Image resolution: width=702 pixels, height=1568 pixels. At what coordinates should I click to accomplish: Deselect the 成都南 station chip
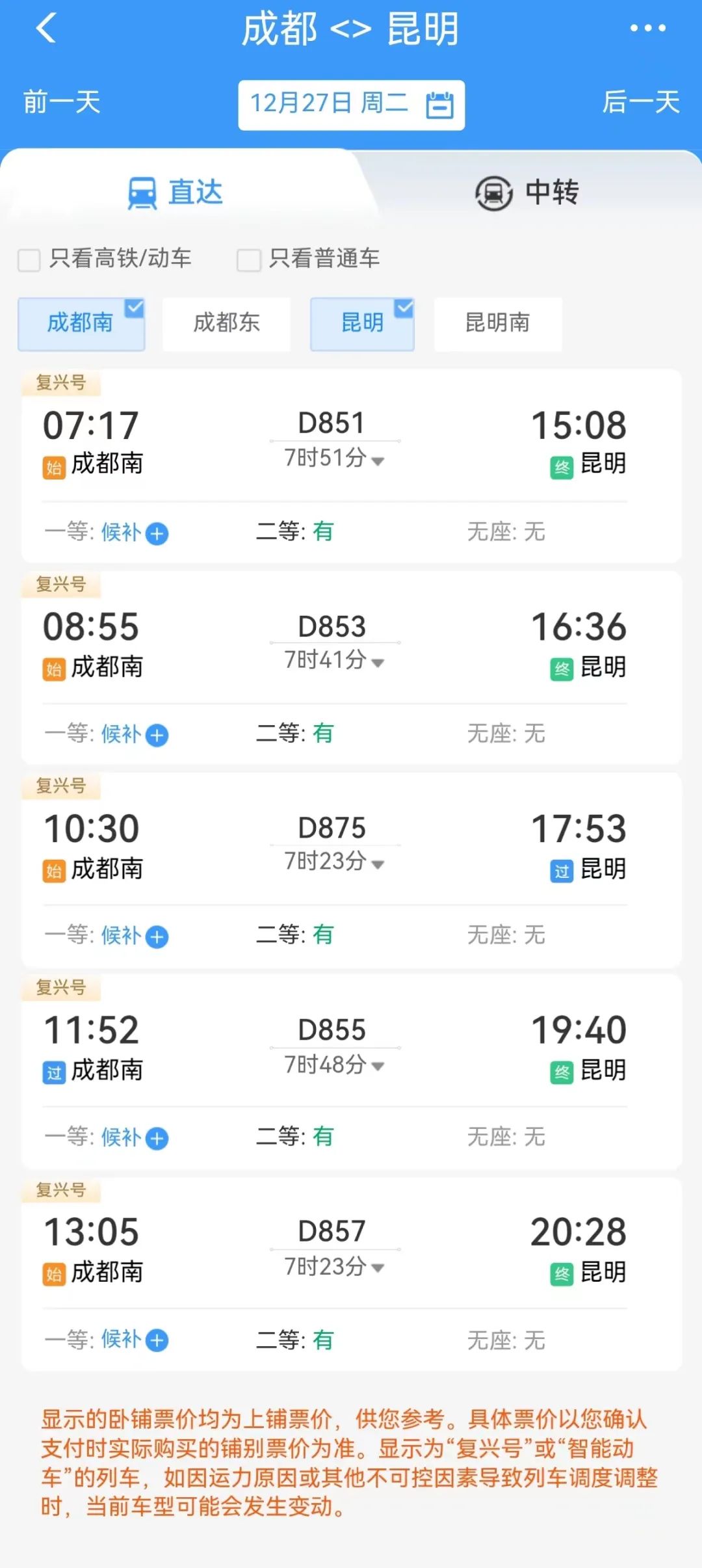81,323
